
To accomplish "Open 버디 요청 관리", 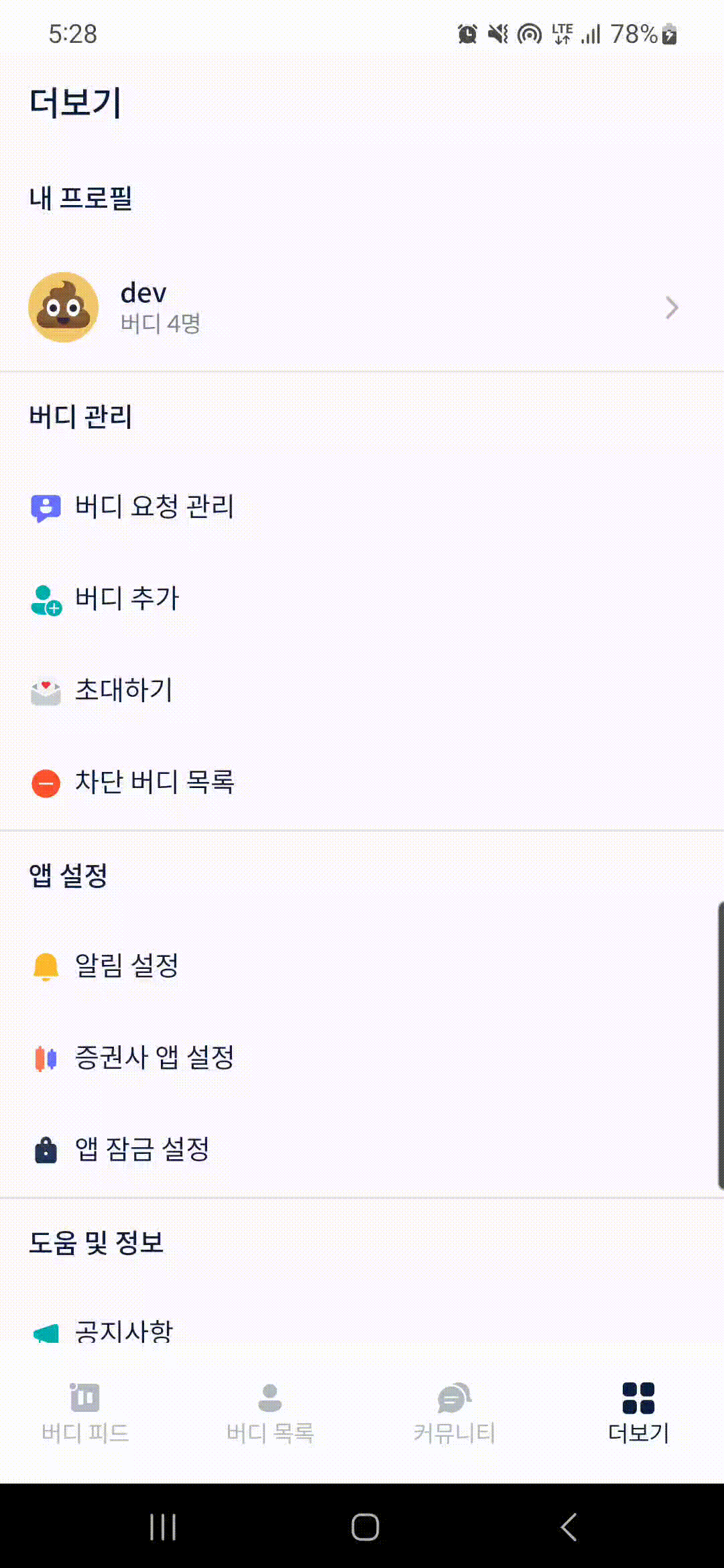I will click(154, 507).
